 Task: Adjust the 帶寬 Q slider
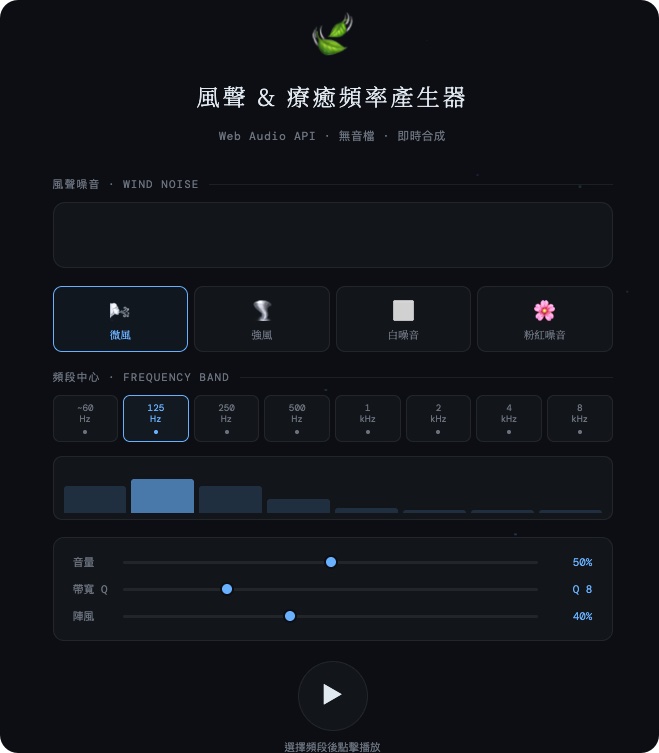227,589
